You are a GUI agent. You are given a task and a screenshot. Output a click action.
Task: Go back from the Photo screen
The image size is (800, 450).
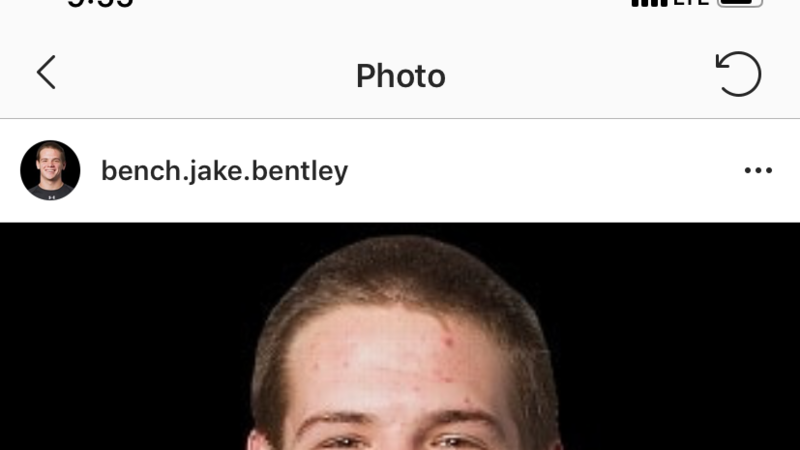[x=46, y=73]
